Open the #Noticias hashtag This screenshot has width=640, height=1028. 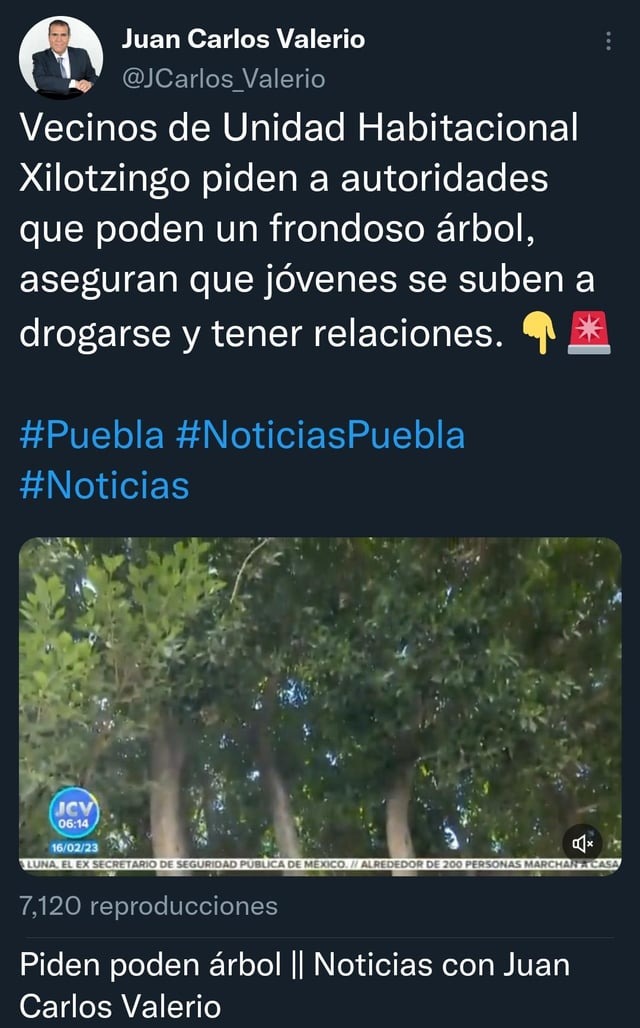point(104,485)
